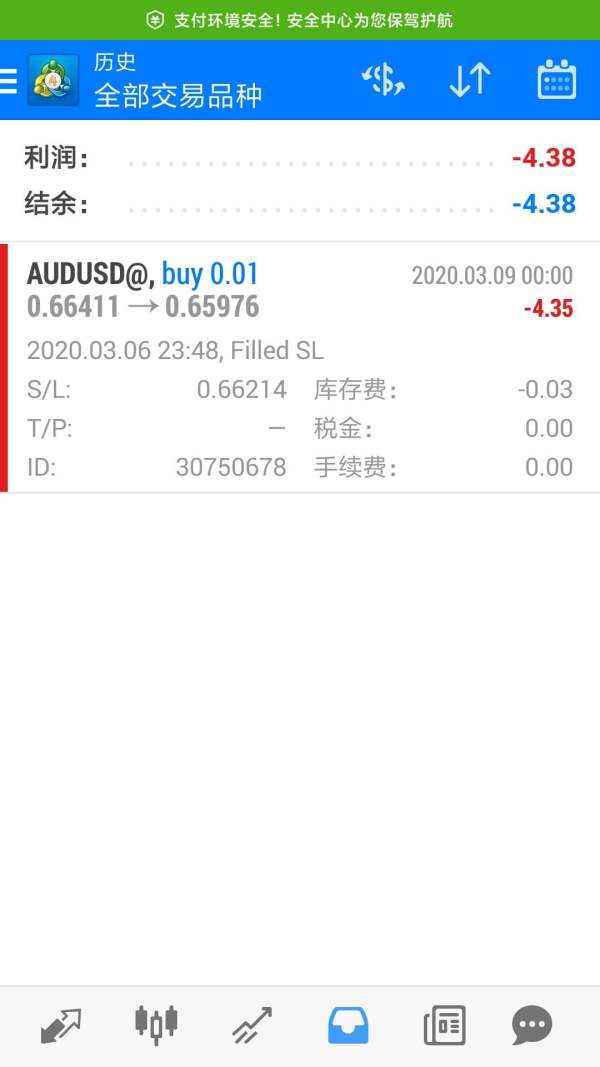Image resolution: width=600 pixels, height=1067 pixels.
Task: Choose a symbol filter via the currency icon
Action: pos(383,80)
